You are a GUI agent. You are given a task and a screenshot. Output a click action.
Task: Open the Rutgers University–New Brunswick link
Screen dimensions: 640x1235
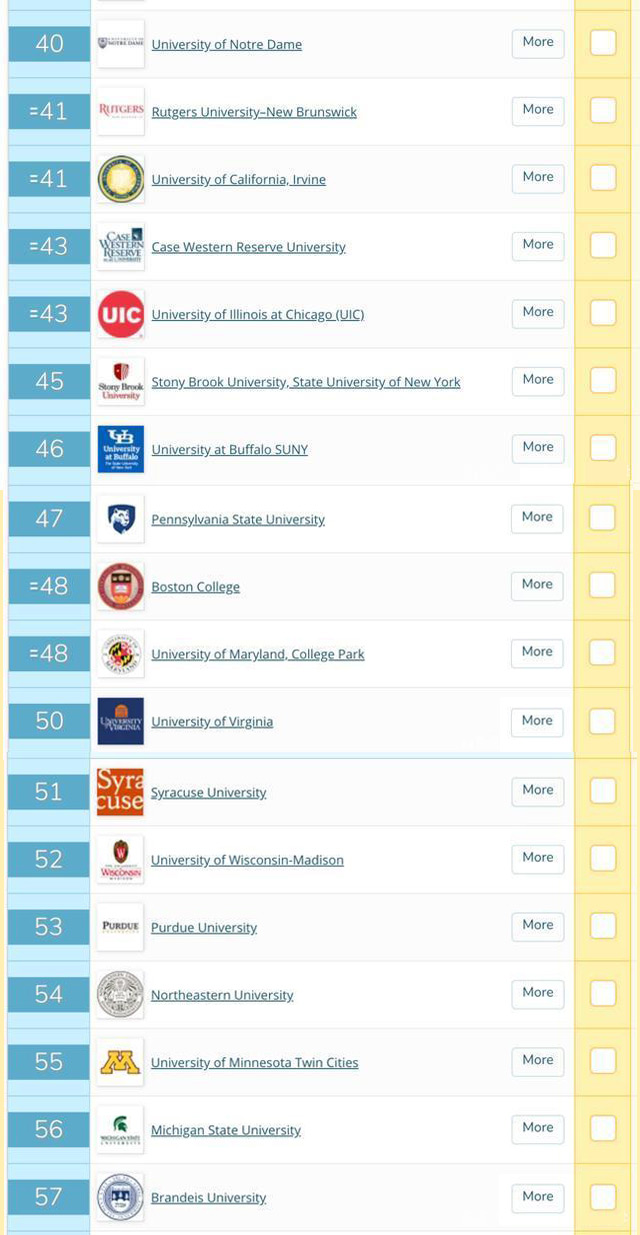(x=254, y=112)
